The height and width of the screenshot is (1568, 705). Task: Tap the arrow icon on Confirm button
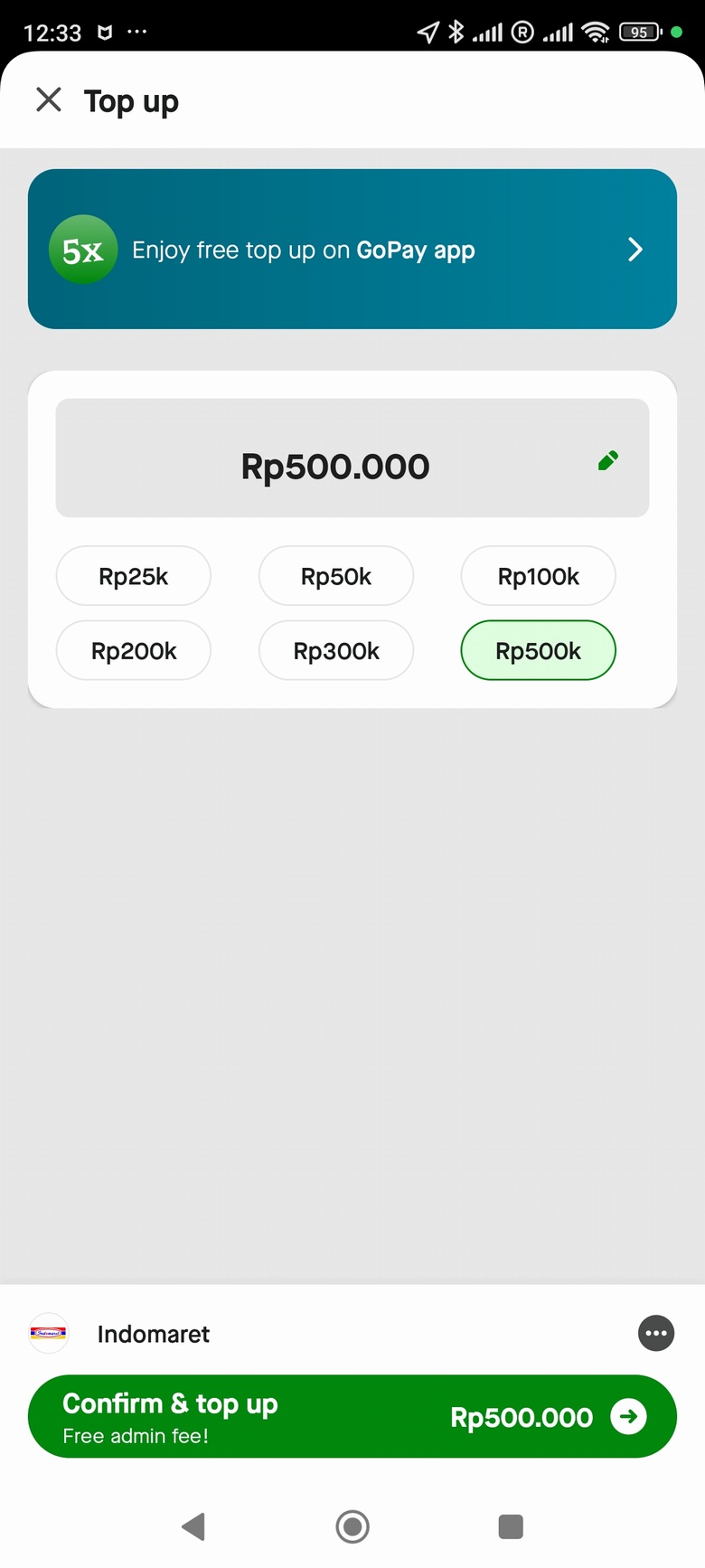(630, 1416)
